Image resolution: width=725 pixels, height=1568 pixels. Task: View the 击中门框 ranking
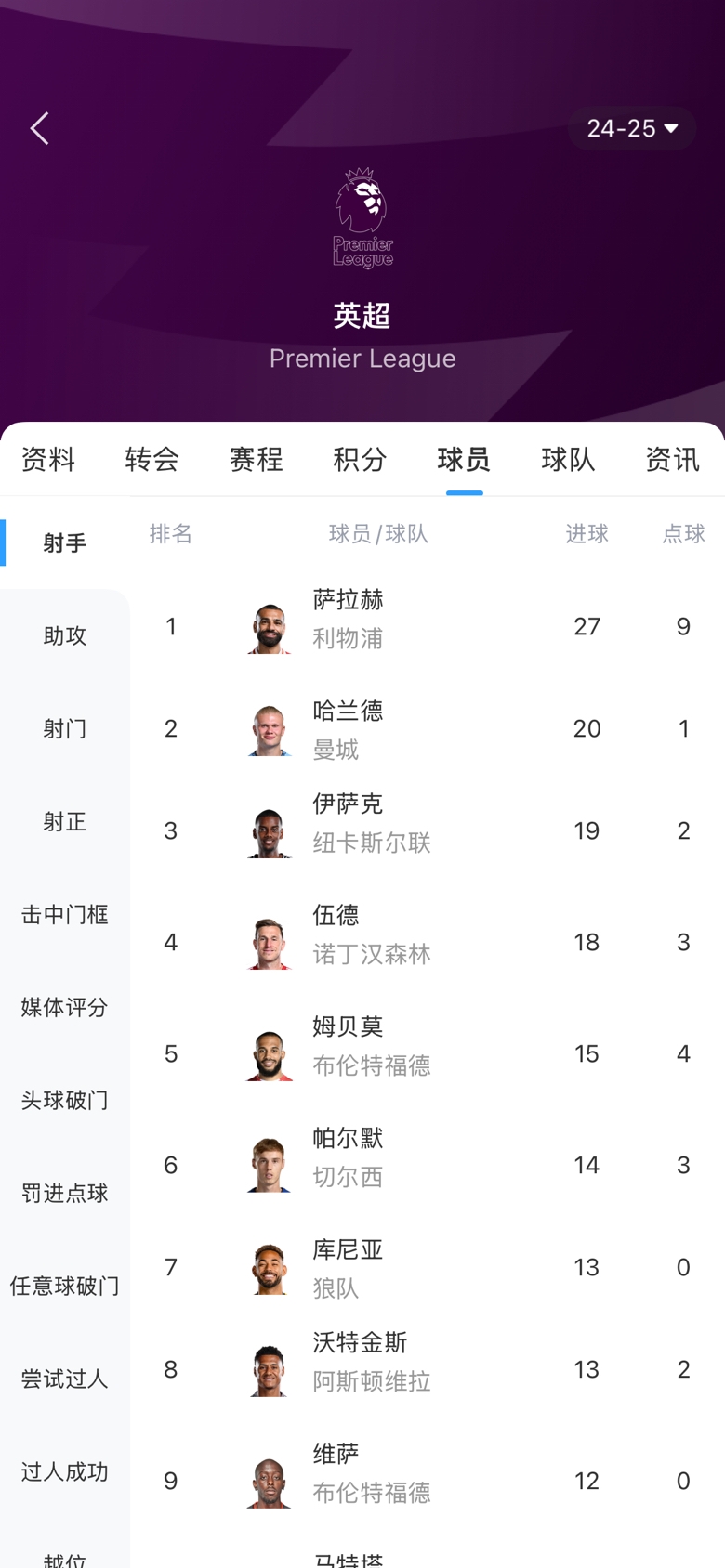(65, 914)
